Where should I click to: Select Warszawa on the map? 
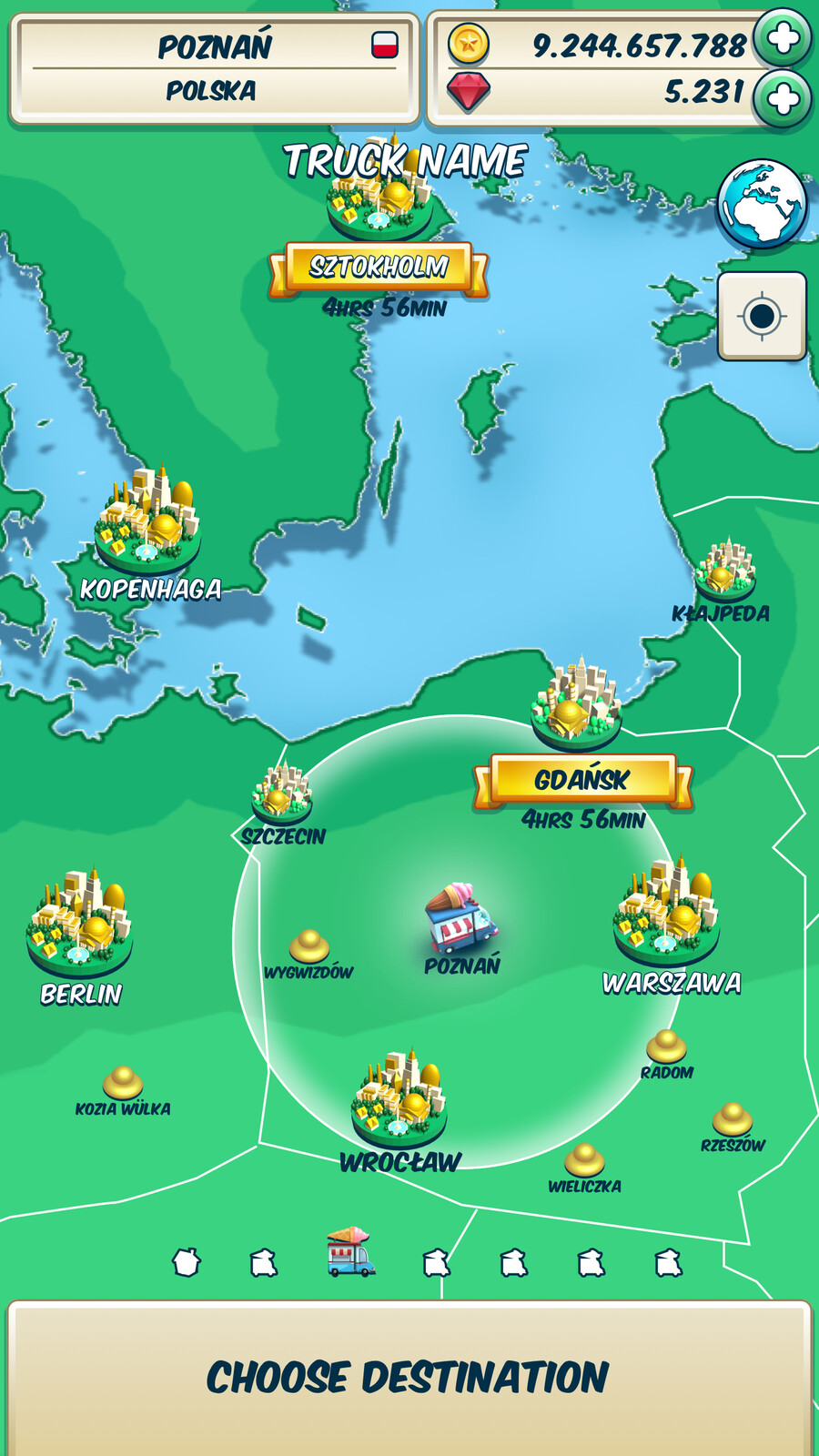(x=667, y=913)
